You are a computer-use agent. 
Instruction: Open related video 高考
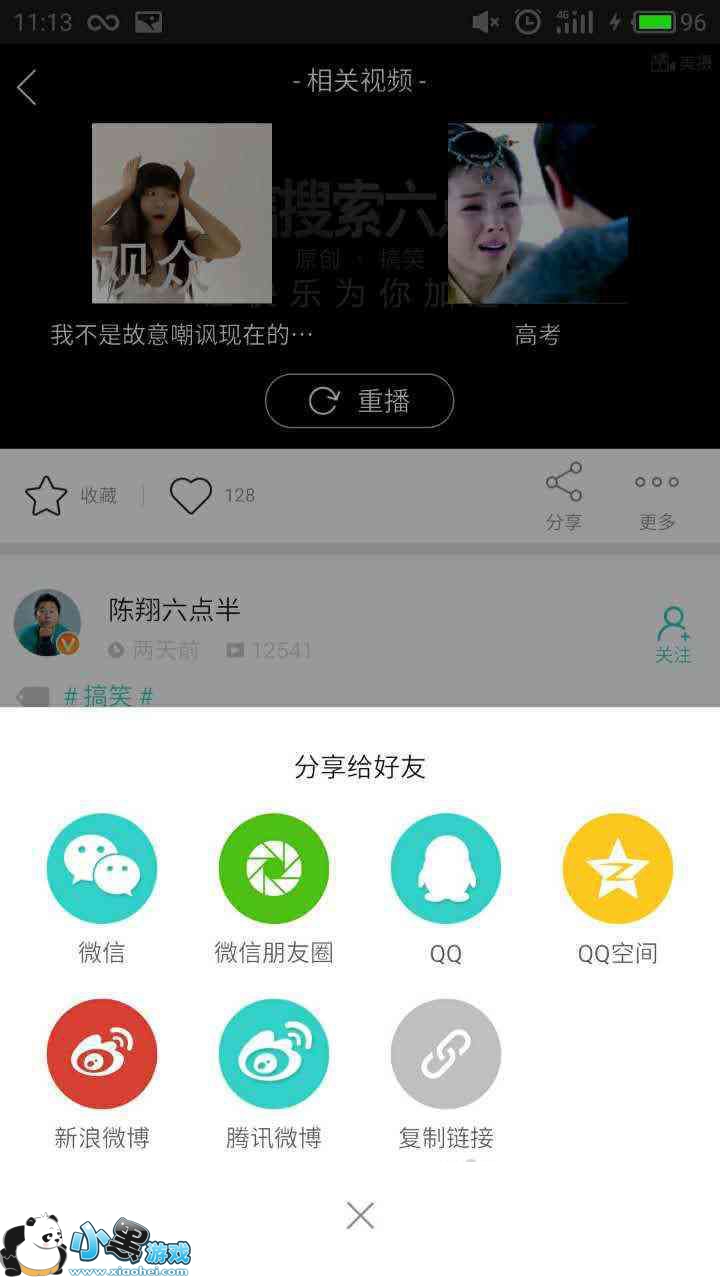tap(537, 213)
